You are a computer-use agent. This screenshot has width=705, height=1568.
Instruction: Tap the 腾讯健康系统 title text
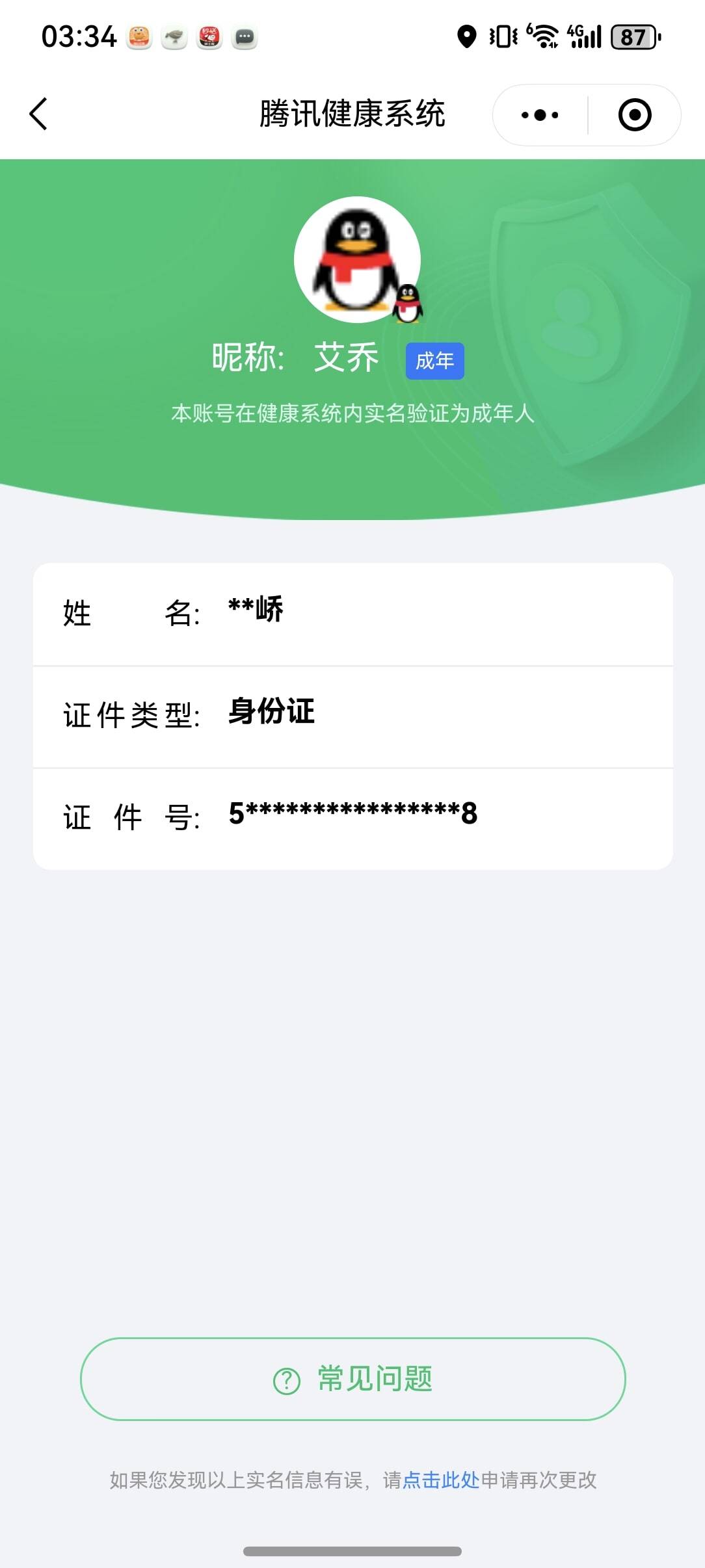click(352, 113)
